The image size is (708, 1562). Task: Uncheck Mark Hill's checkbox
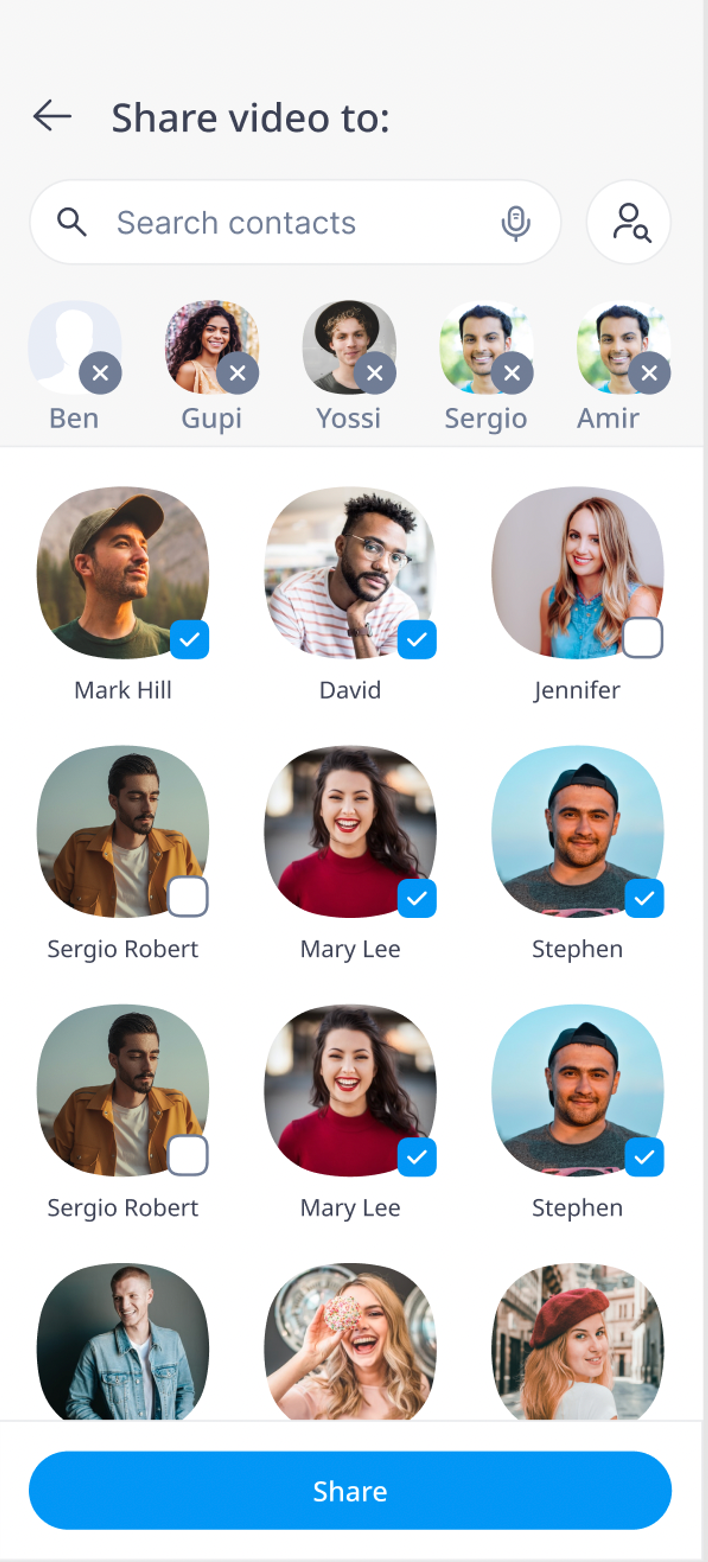189,638
